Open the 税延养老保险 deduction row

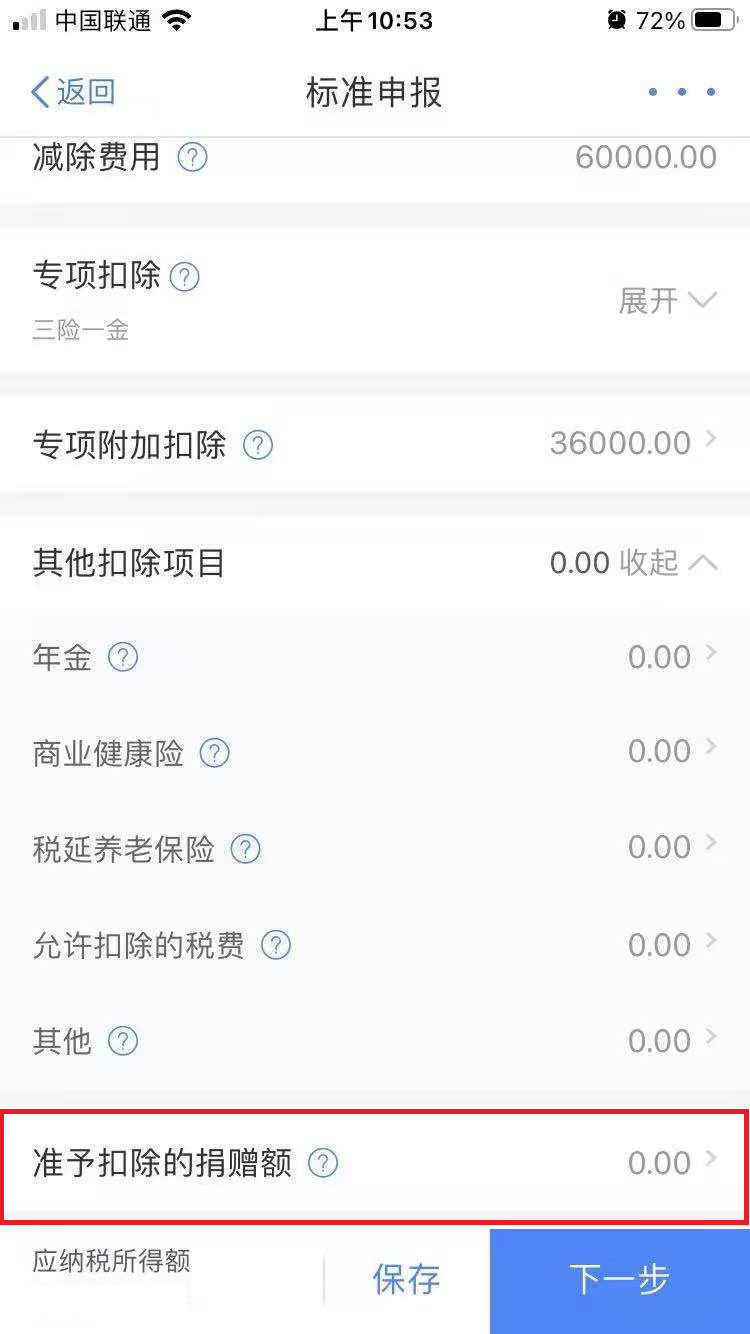[x=375, y=849]
